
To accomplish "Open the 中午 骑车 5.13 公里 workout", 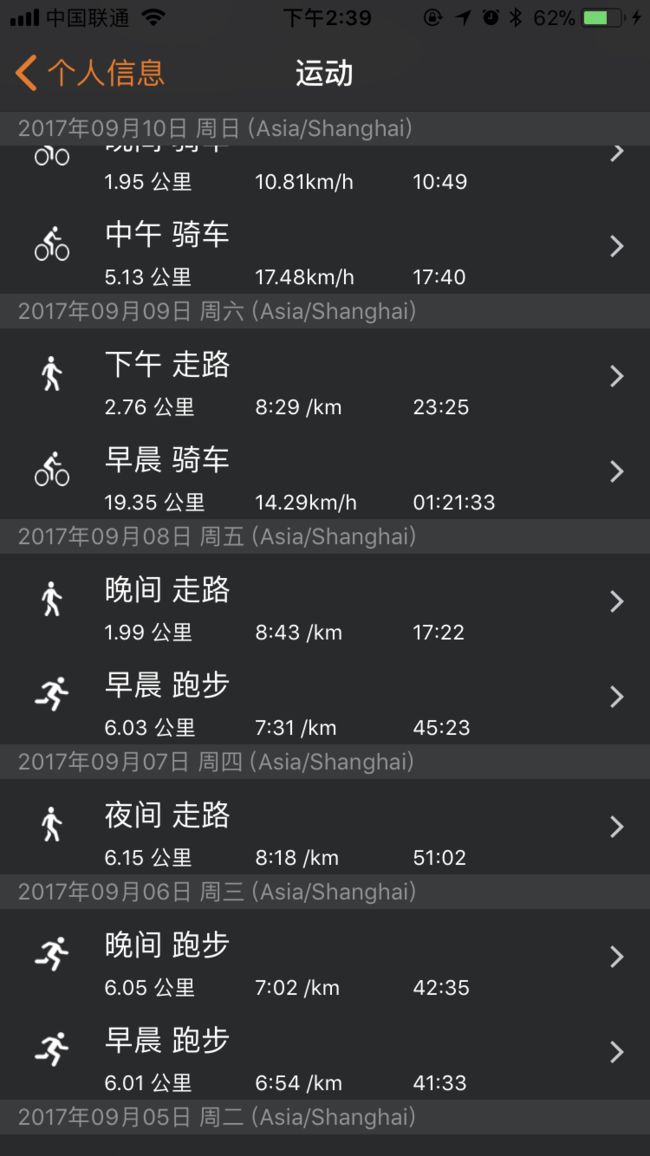I will [x=325, y=246].
